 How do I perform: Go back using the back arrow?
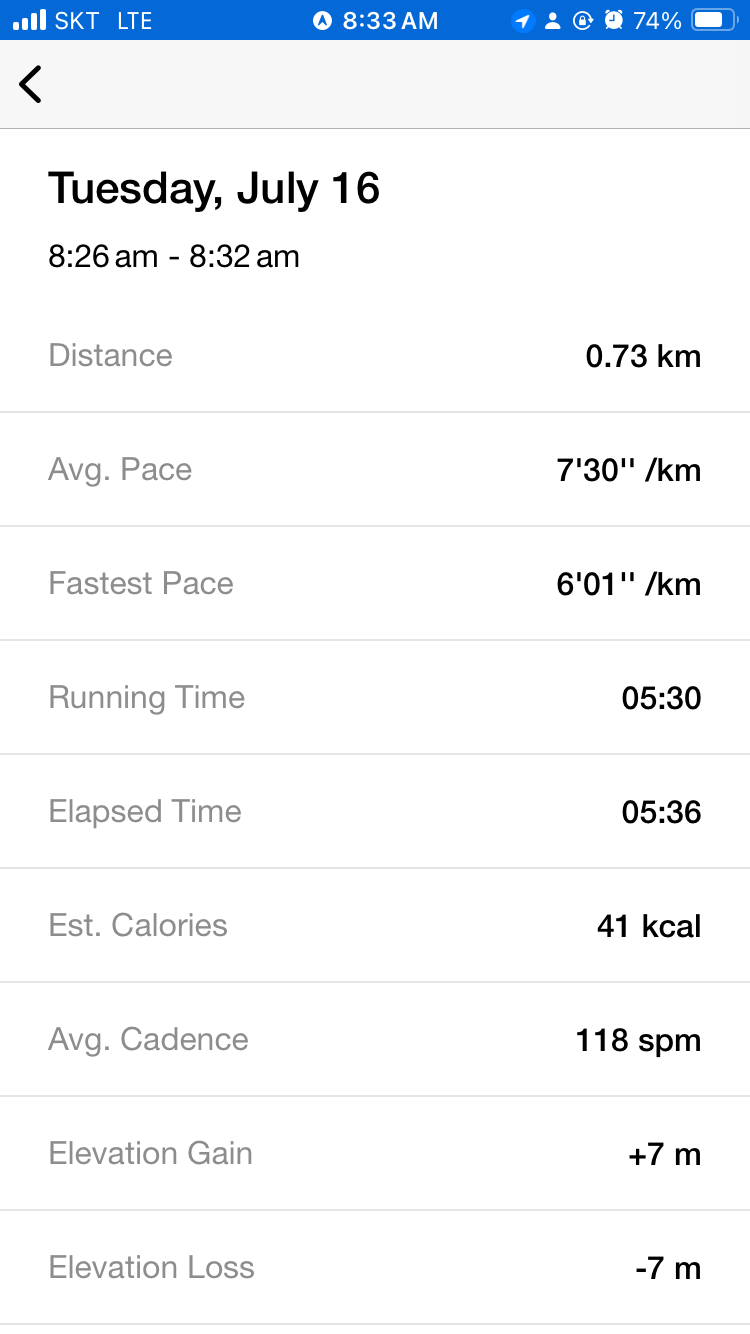(x=30, y=84)
